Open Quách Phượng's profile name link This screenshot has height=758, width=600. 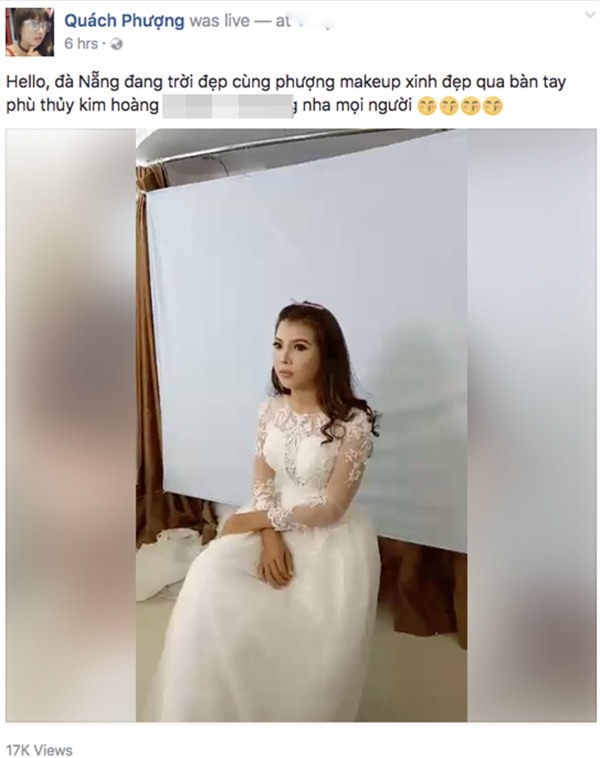coord(124,22)
